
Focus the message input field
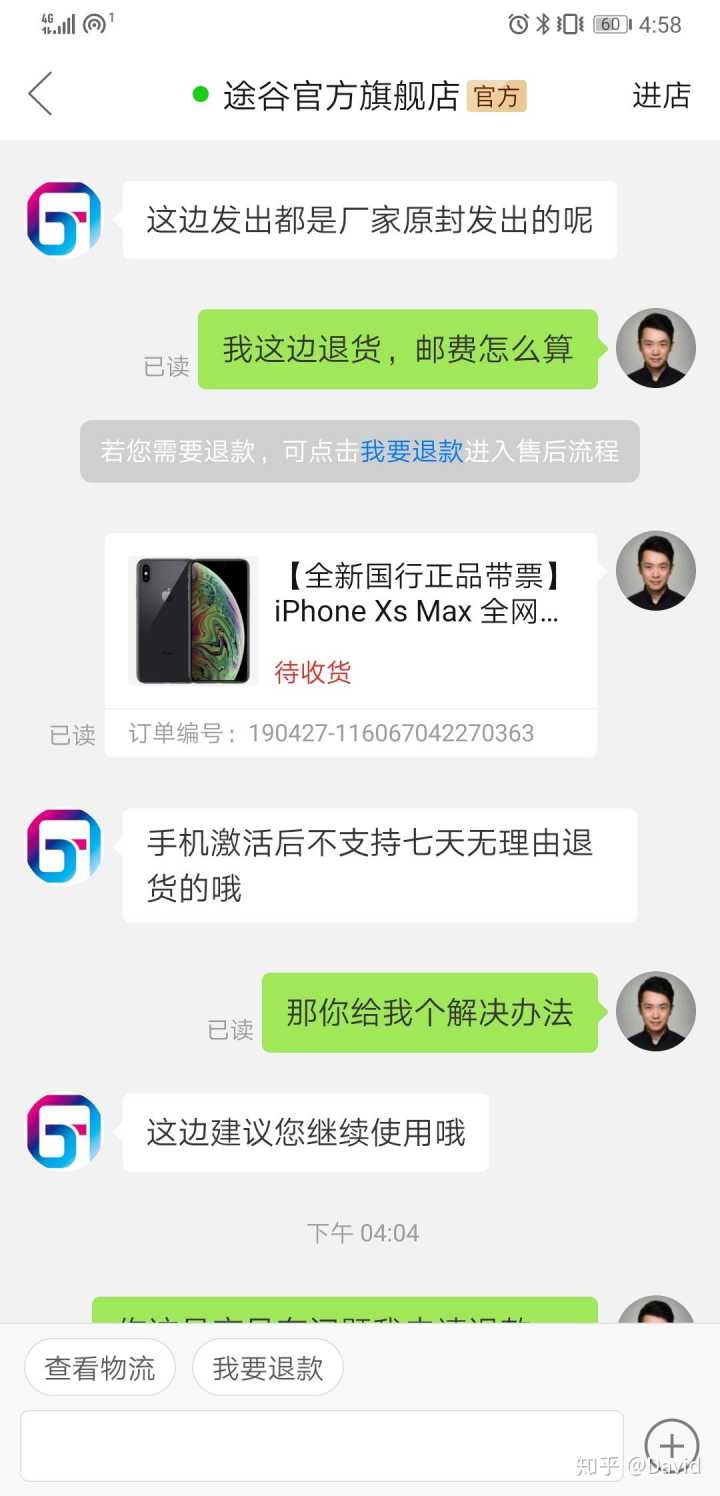321,1445
